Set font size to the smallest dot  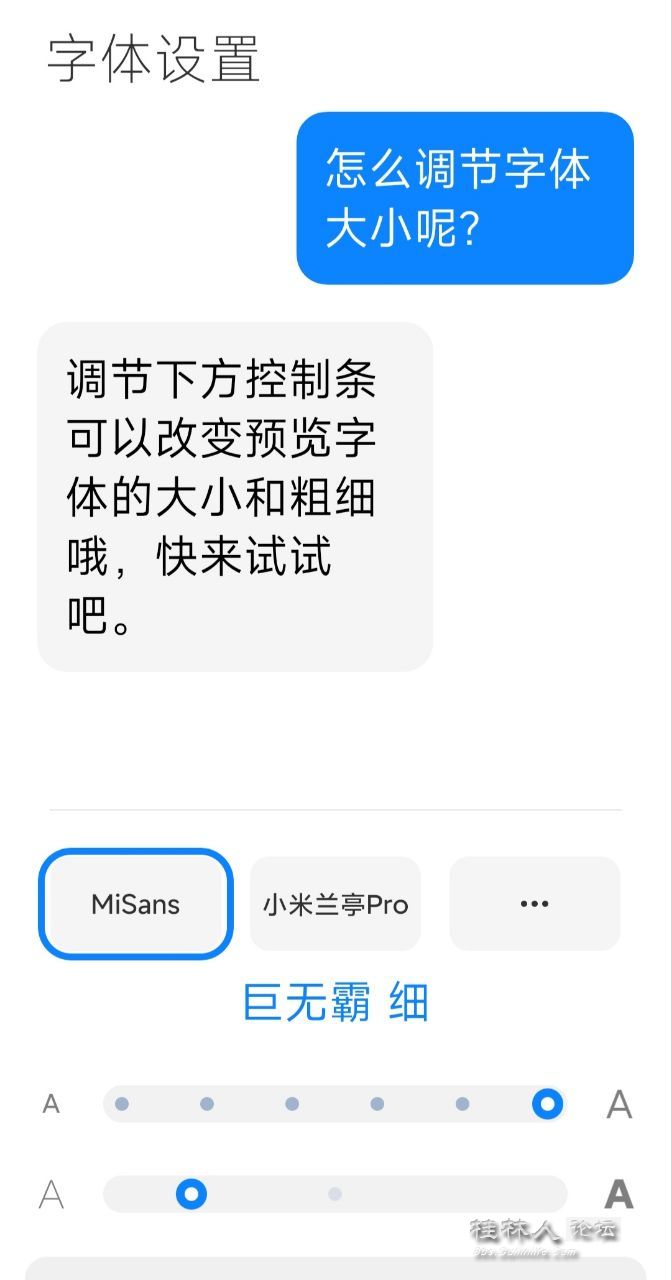(x=122, y=1104)
